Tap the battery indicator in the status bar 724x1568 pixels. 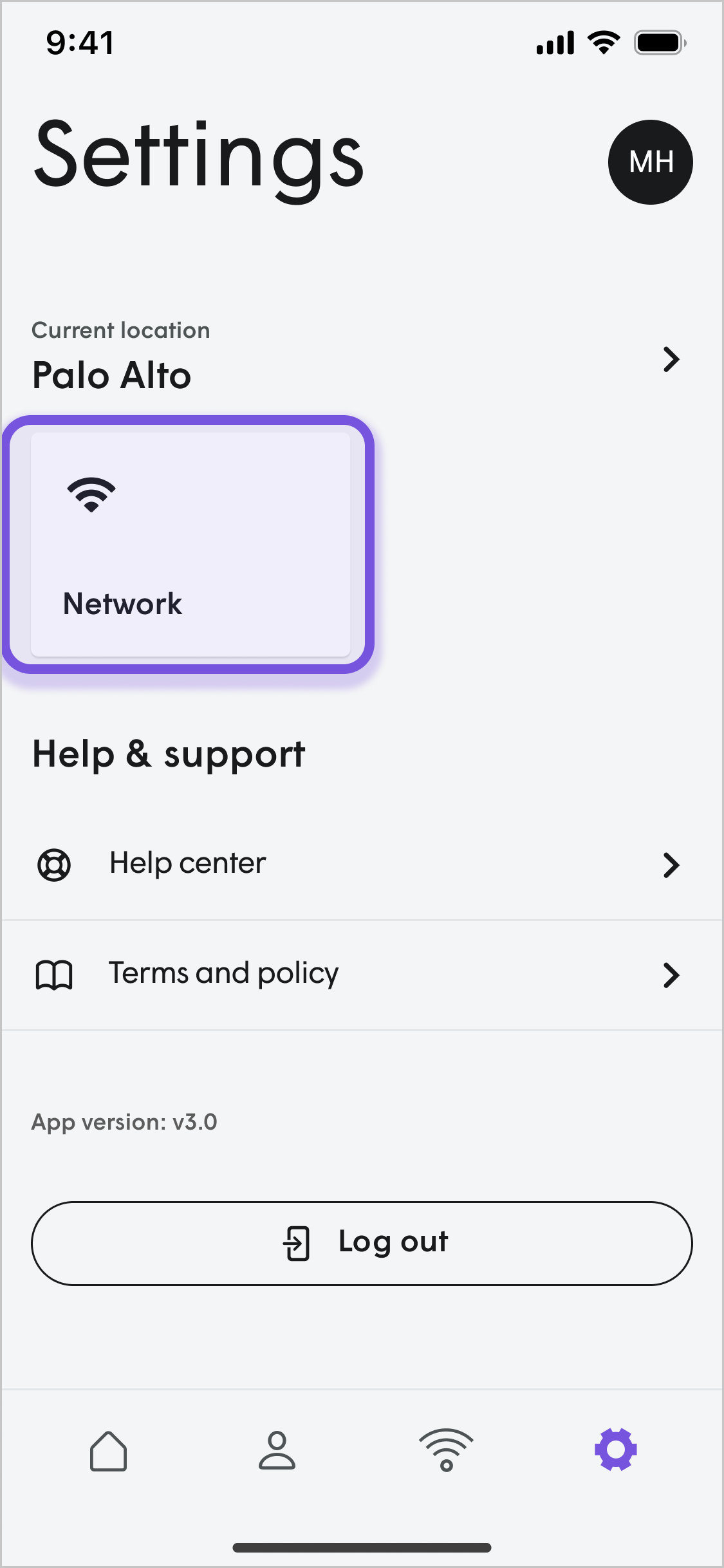pos(659,42)
